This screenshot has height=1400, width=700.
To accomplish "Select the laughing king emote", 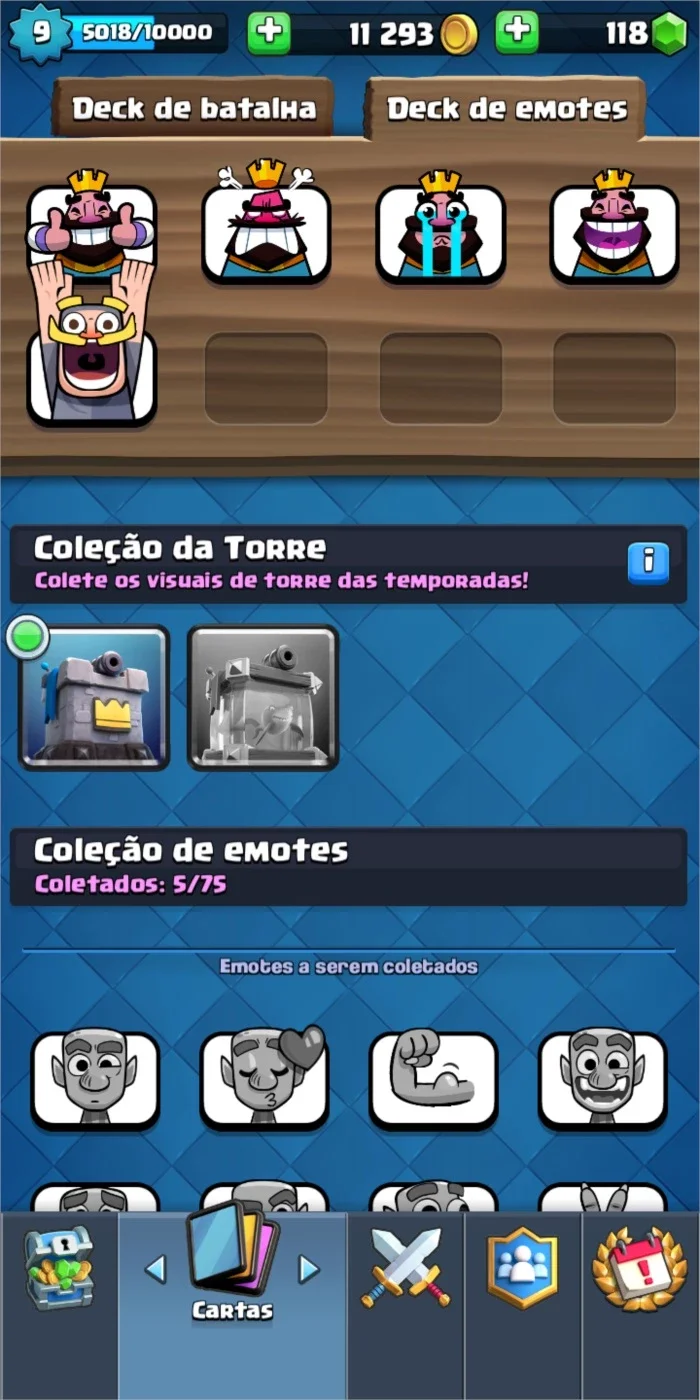I will pos(614,226).
